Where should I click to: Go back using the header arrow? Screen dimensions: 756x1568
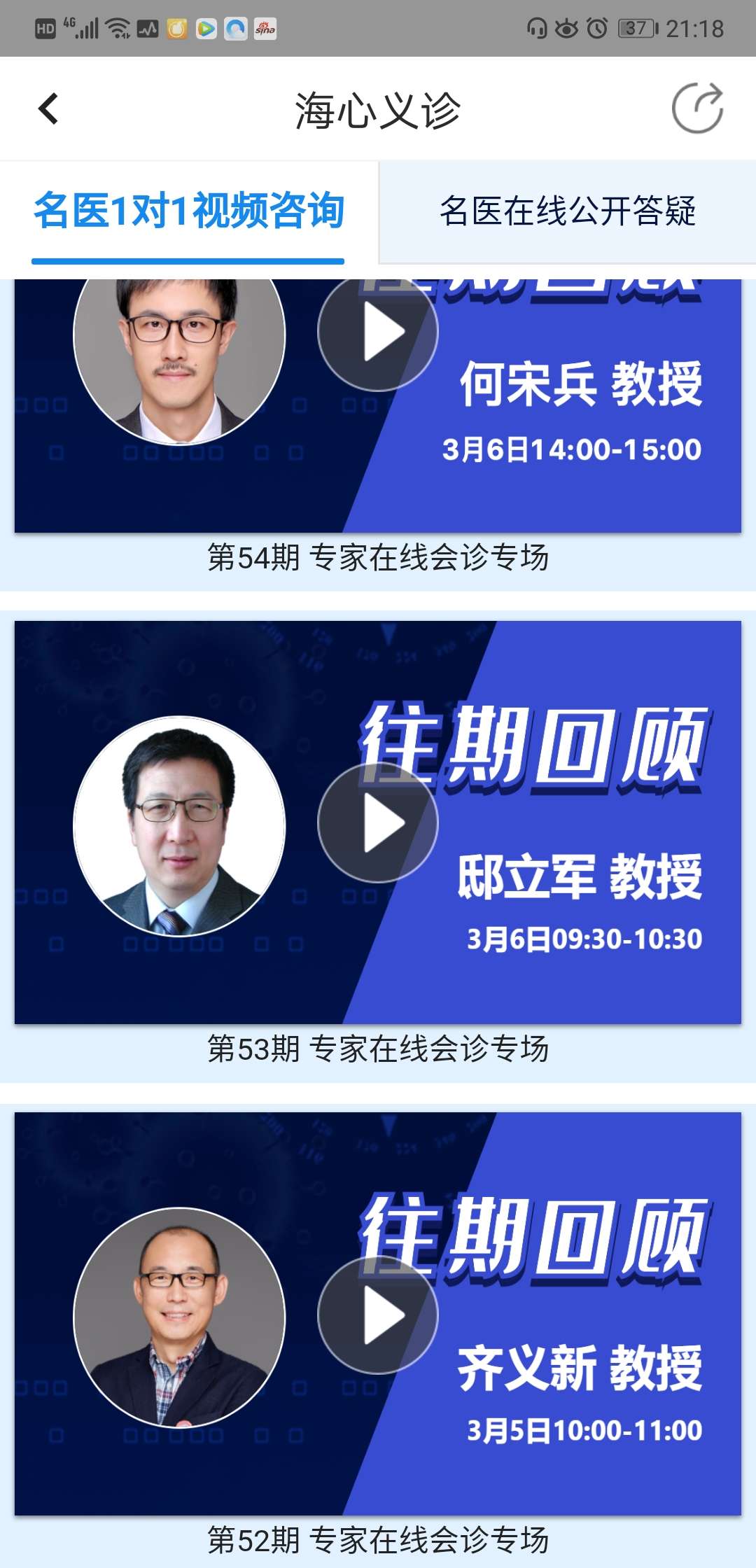(48, 109)
